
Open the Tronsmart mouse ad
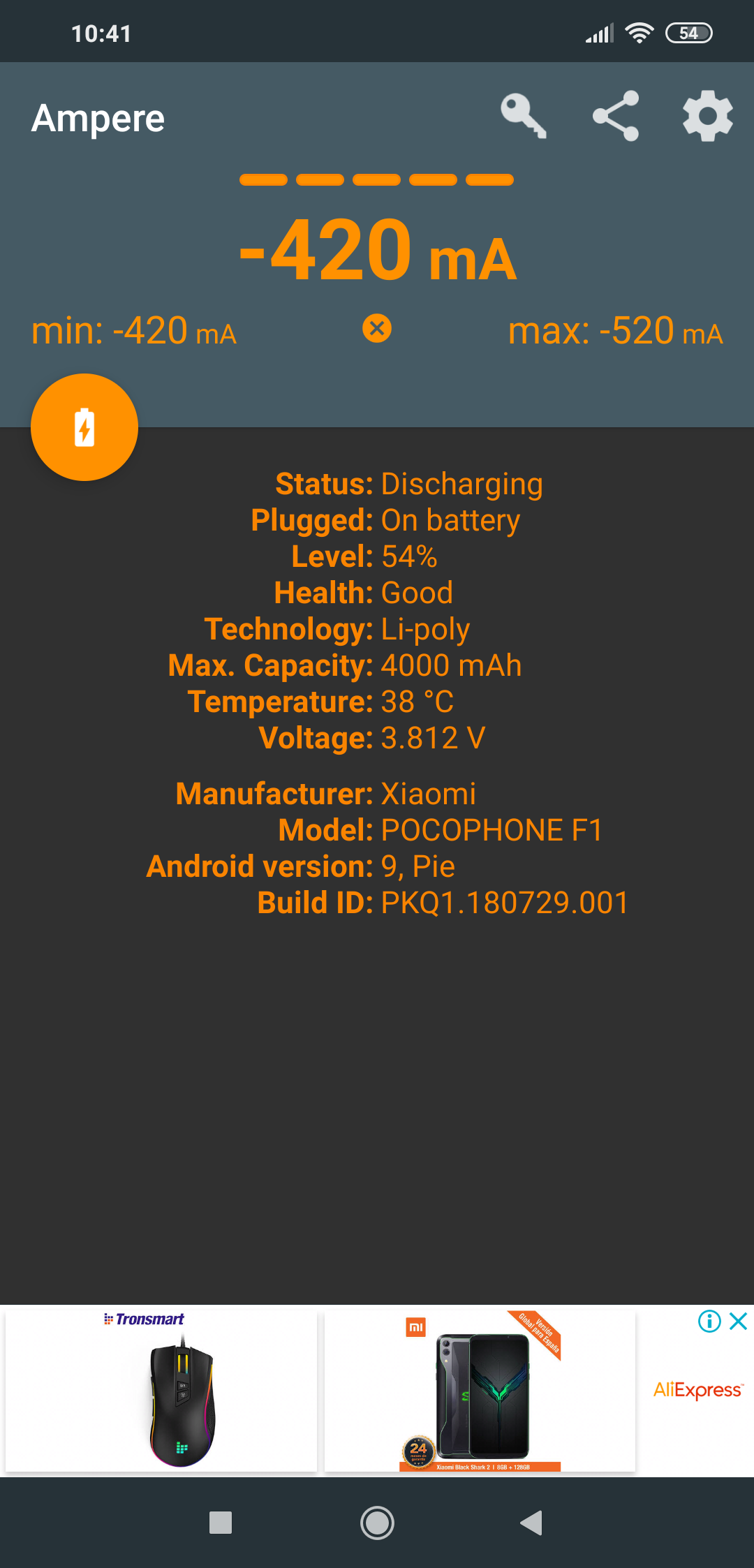point(161,1391)
